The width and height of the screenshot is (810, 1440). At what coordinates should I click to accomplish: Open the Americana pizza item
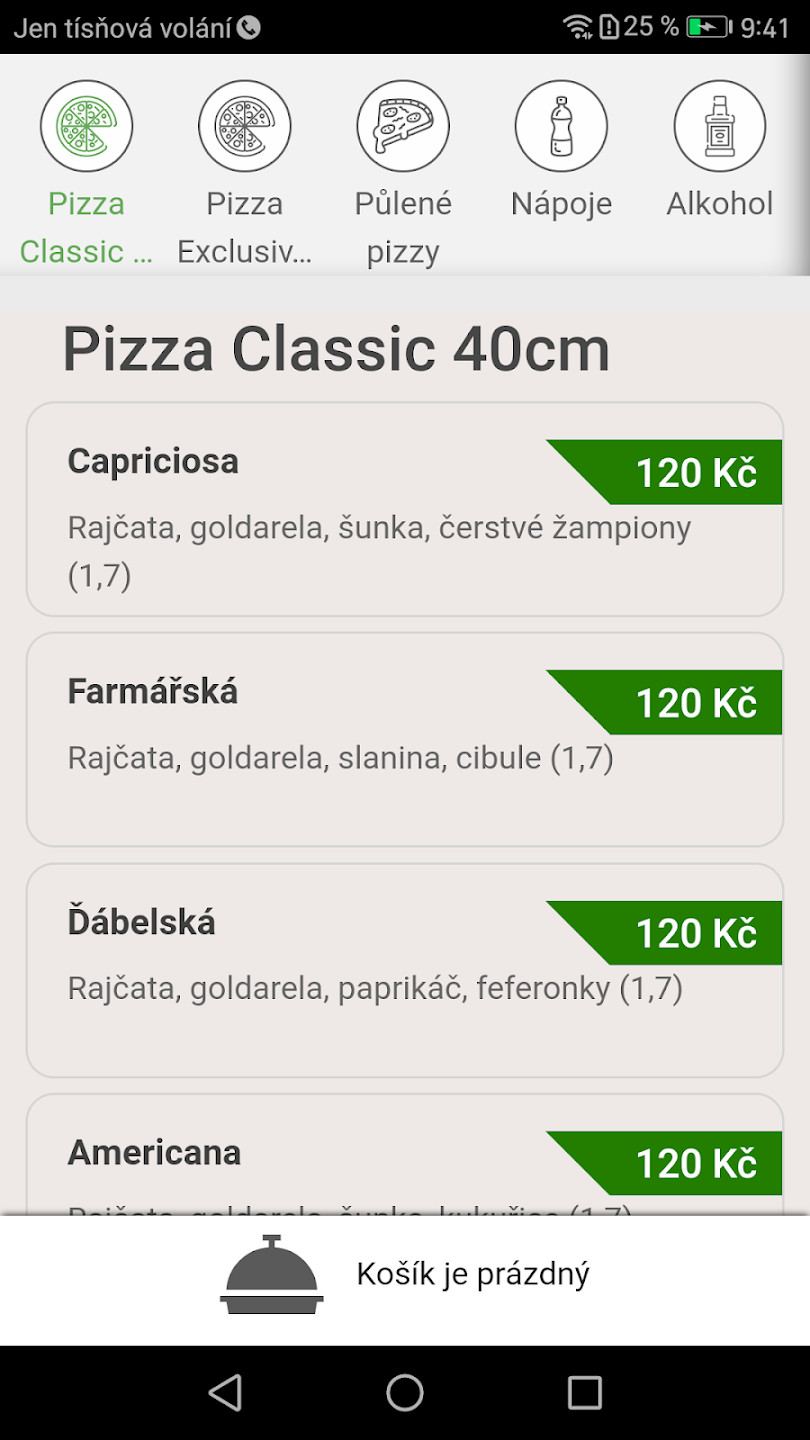(x=405, y=1160)
